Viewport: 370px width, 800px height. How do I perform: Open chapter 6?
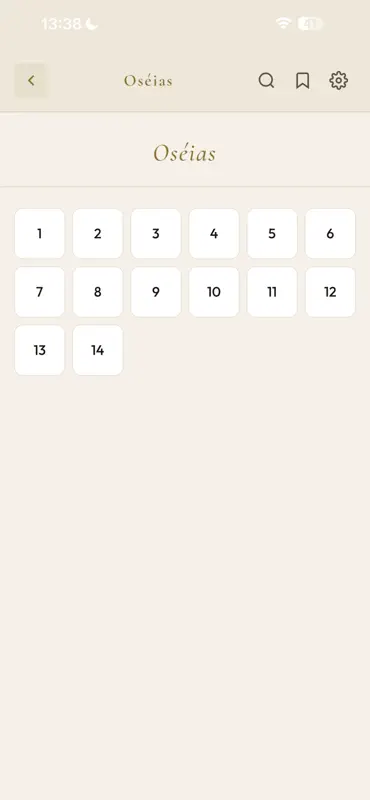pos(330,234)
